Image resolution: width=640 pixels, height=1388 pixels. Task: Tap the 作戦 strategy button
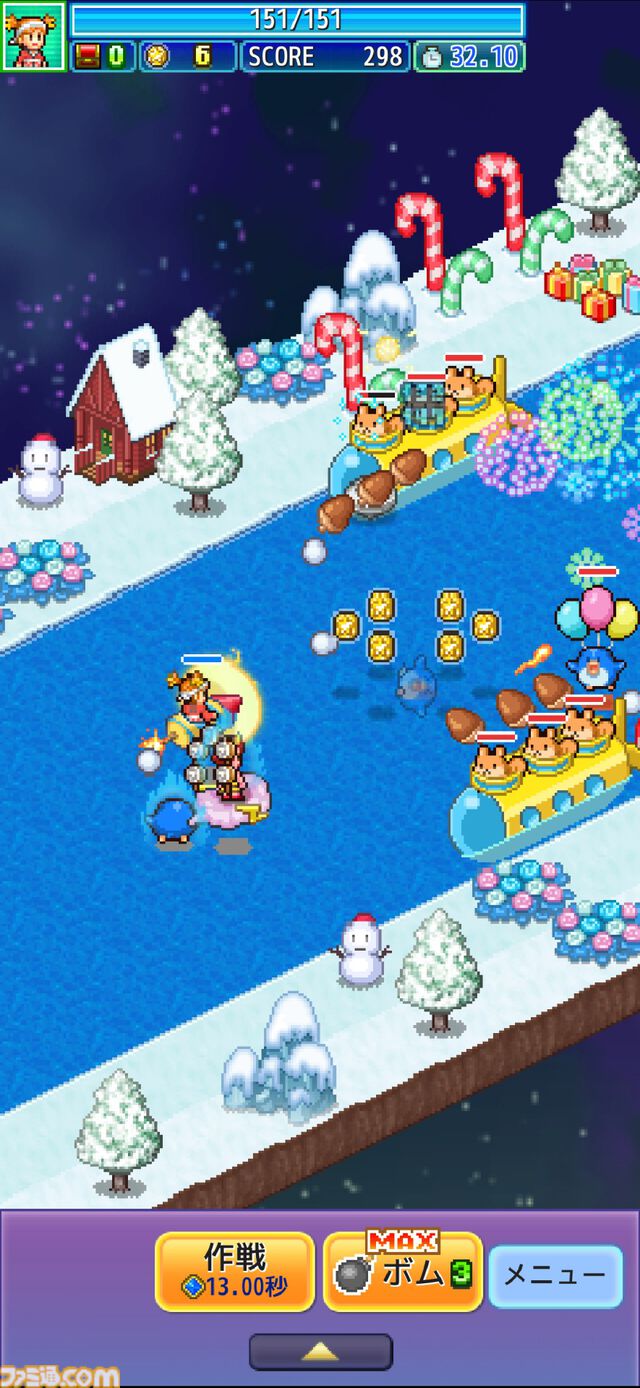click(x=235, y=1271)
